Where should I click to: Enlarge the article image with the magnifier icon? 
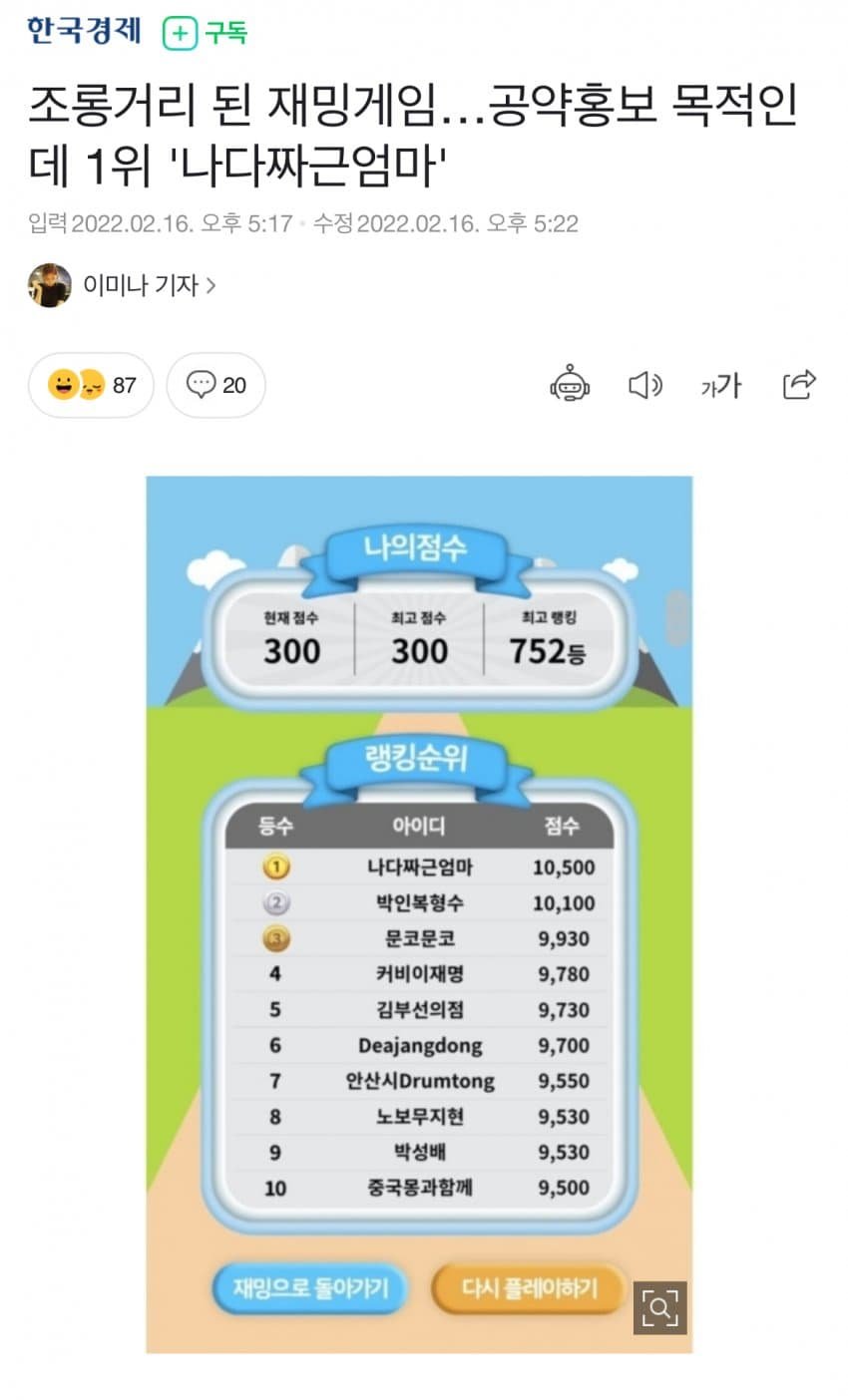coord(659,1306)
